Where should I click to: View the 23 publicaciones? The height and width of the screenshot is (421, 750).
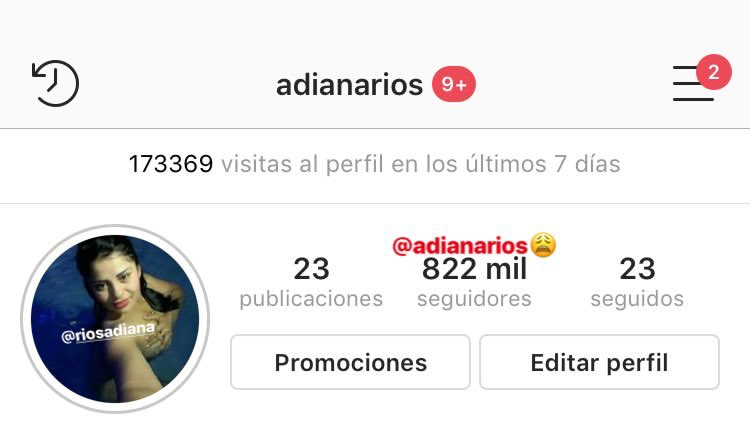[311, 282]
